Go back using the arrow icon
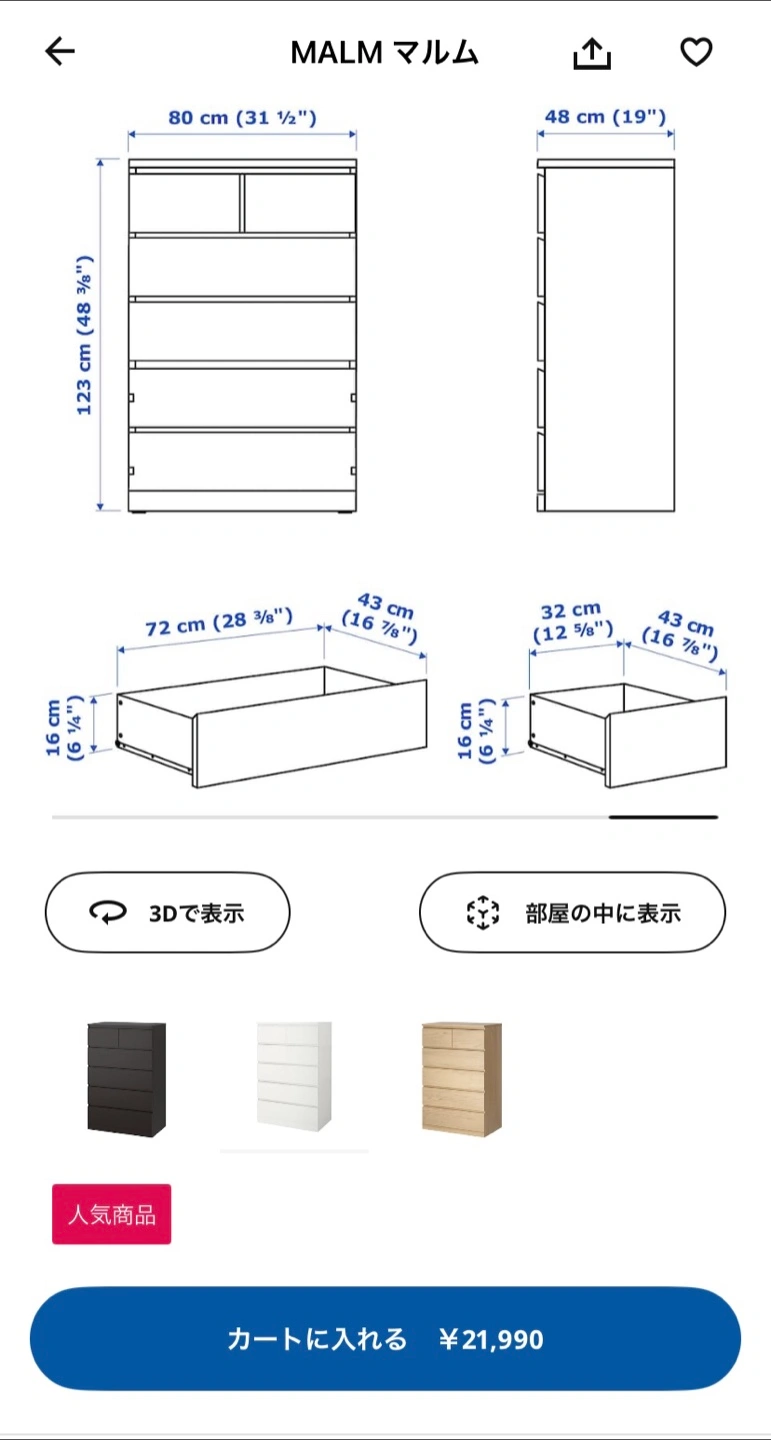 tap(60, 52)
